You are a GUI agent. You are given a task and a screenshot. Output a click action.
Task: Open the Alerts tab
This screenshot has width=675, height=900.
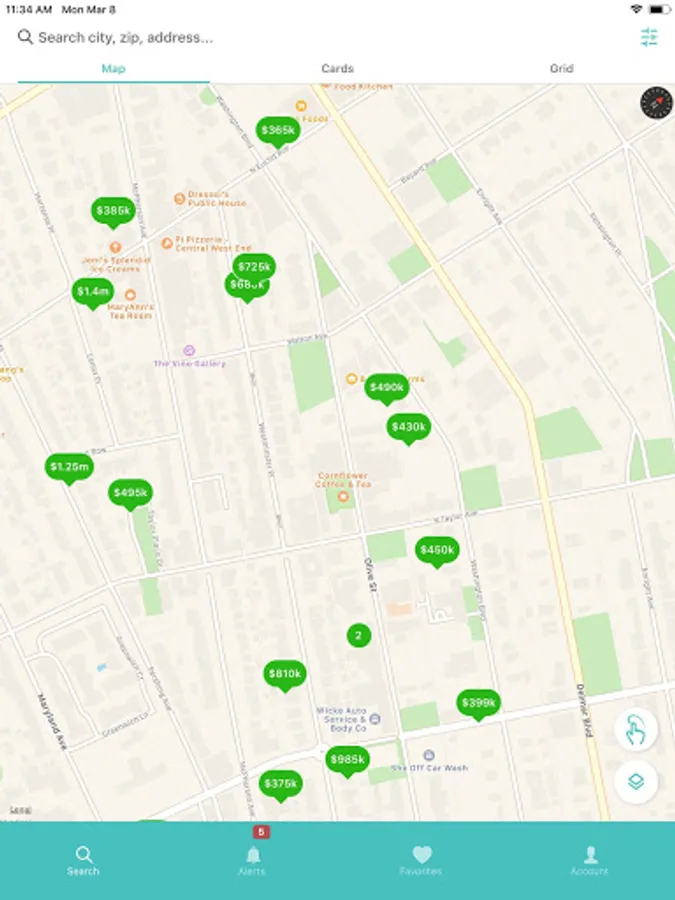pyautogui.click(x=253, y=860)
